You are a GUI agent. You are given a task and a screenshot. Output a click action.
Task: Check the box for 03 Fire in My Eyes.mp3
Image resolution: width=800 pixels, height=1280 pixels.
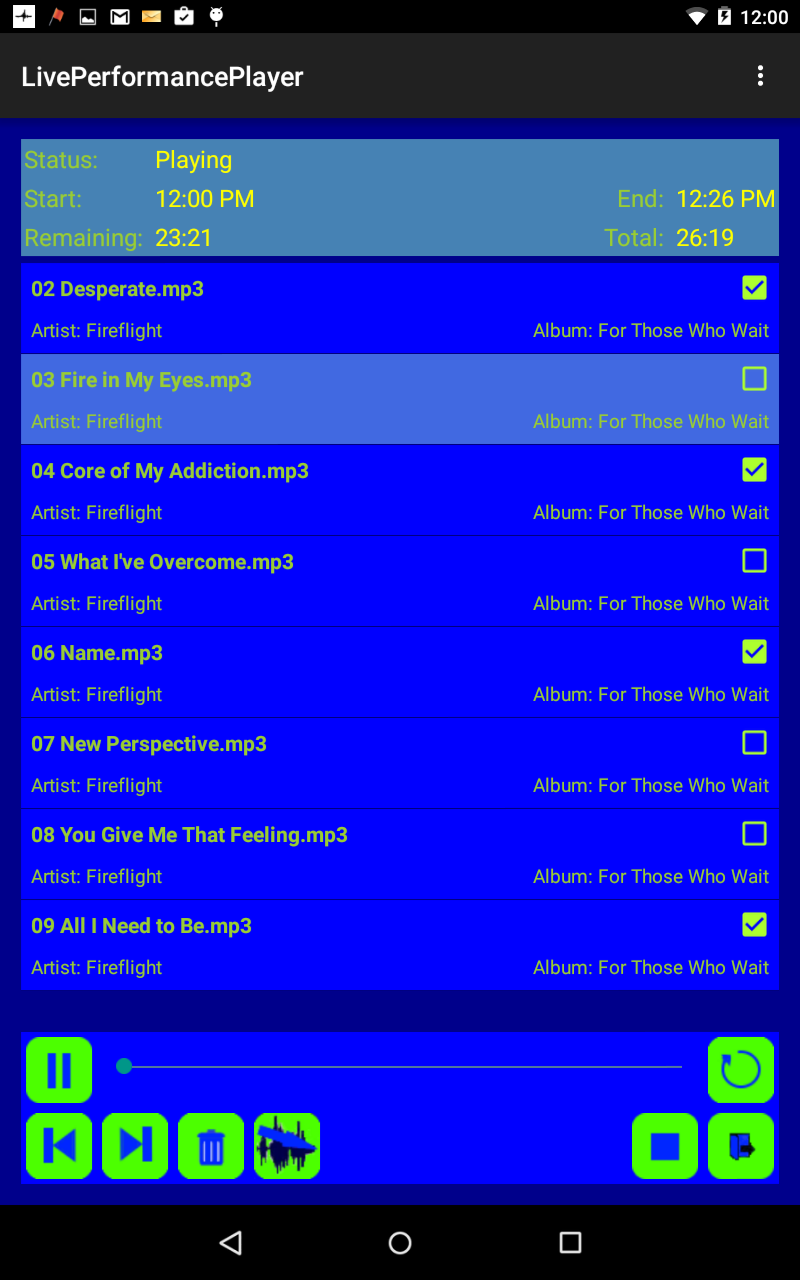[x=754, y=379]
